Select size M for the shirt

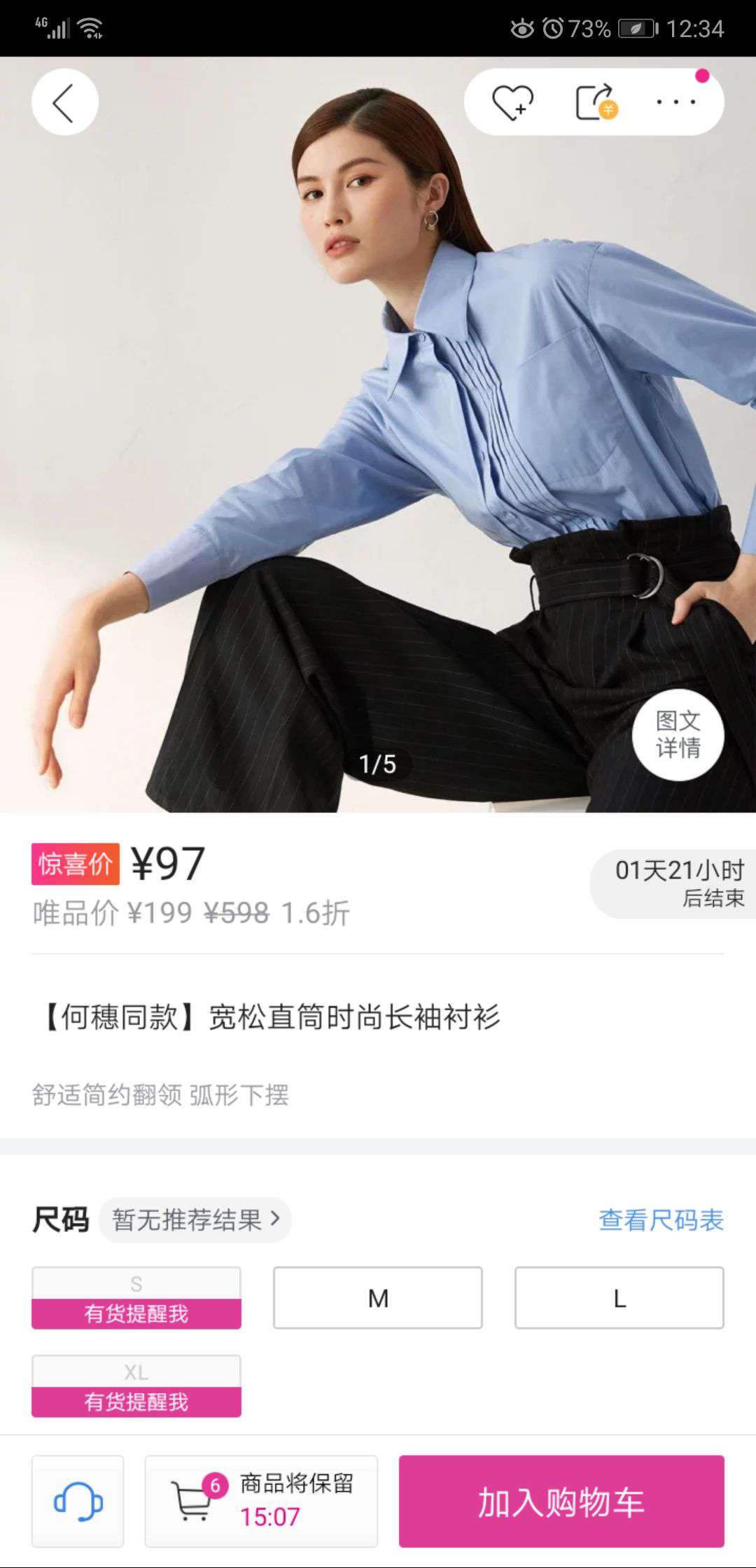(x=377, y=1298)
